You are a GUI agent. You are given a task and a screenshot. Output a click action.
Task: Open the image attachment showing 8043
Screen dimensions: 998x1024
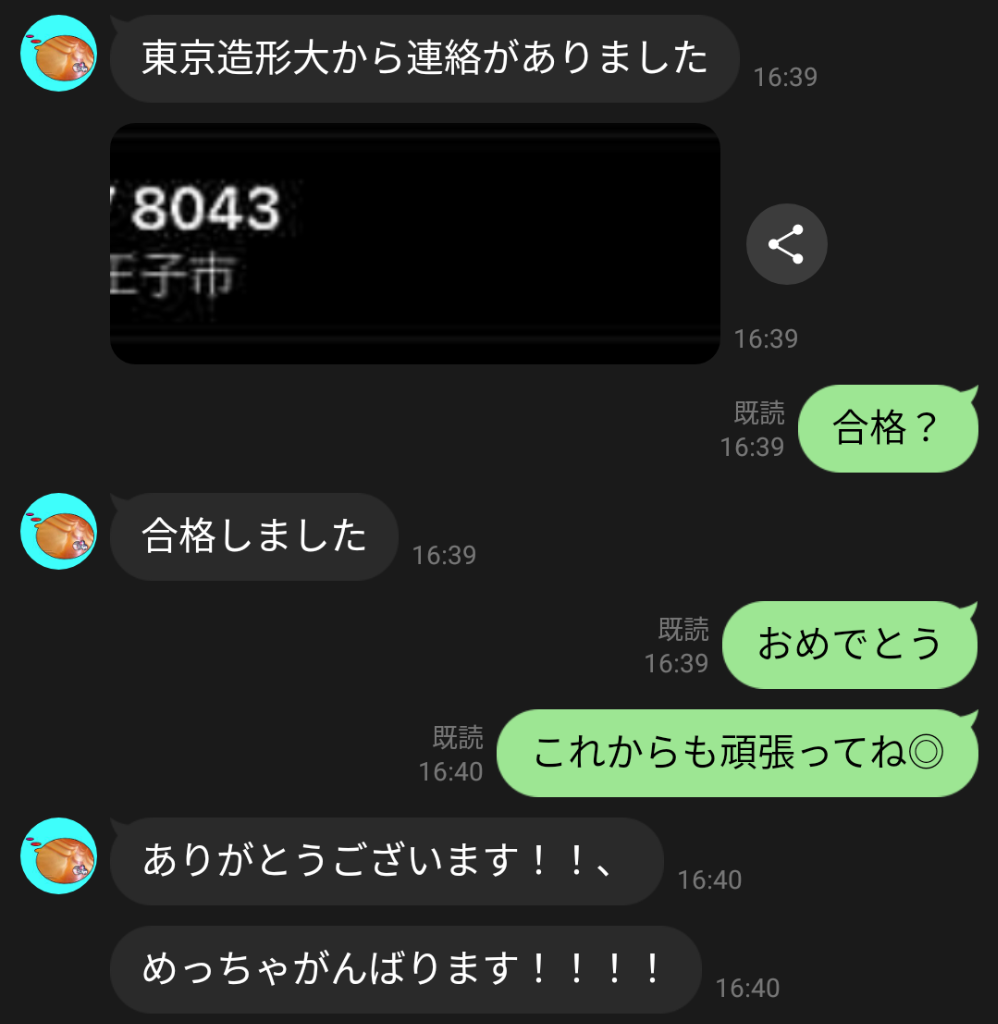(414, 243)
